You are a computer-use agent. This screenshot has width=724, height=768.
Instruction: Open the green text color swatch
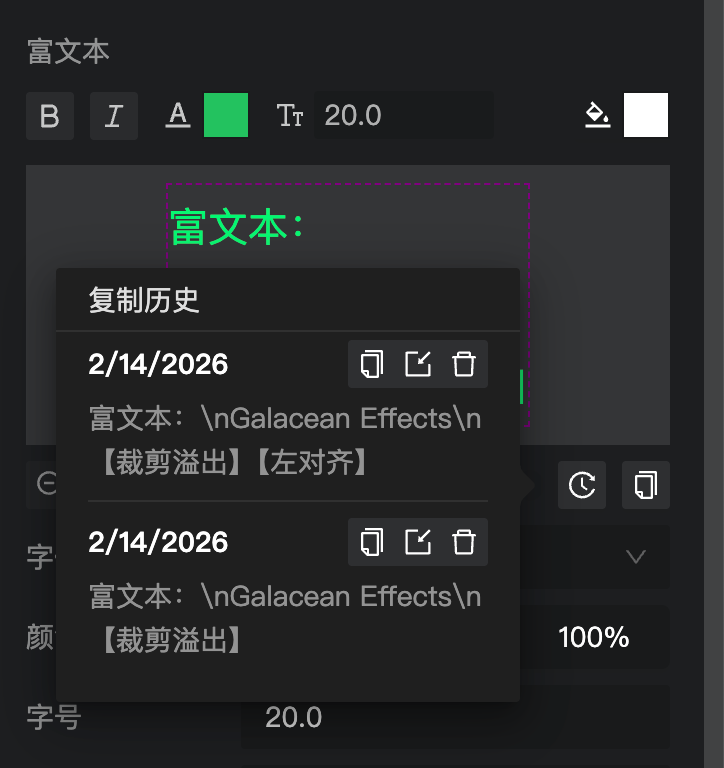pyautogui.click(x=226, y=115)
